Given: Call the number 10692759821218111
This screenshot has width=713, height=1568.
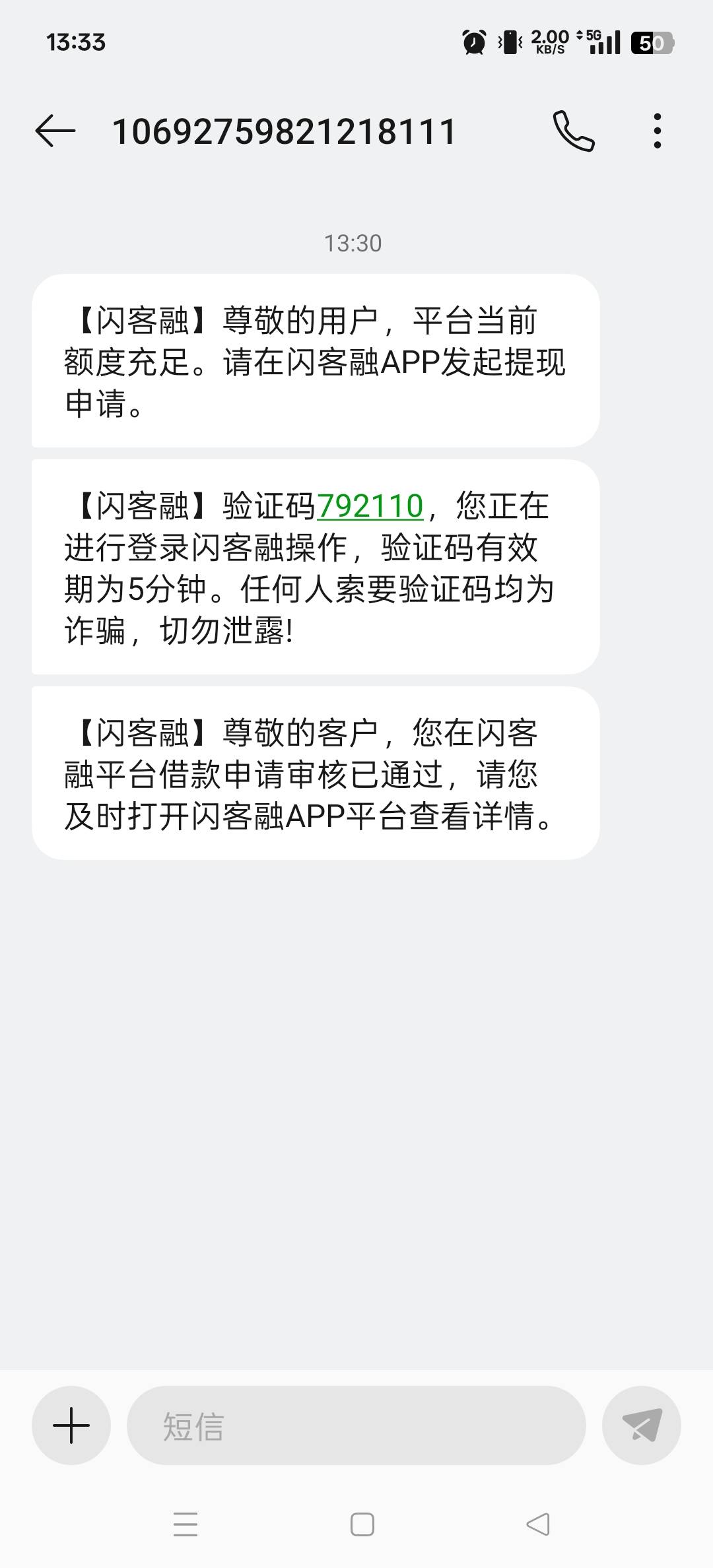Looking at the screenshot, I should 574,131.
